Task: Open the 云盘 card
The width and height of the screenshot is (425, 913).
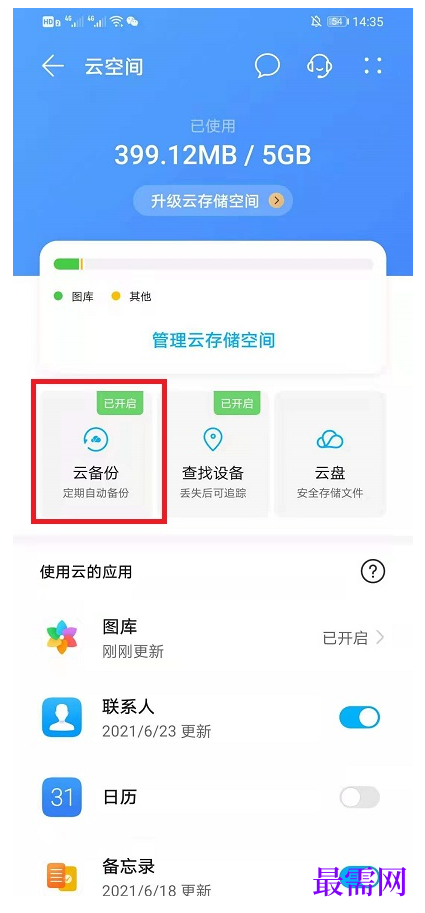Action: tap(330, 454)
